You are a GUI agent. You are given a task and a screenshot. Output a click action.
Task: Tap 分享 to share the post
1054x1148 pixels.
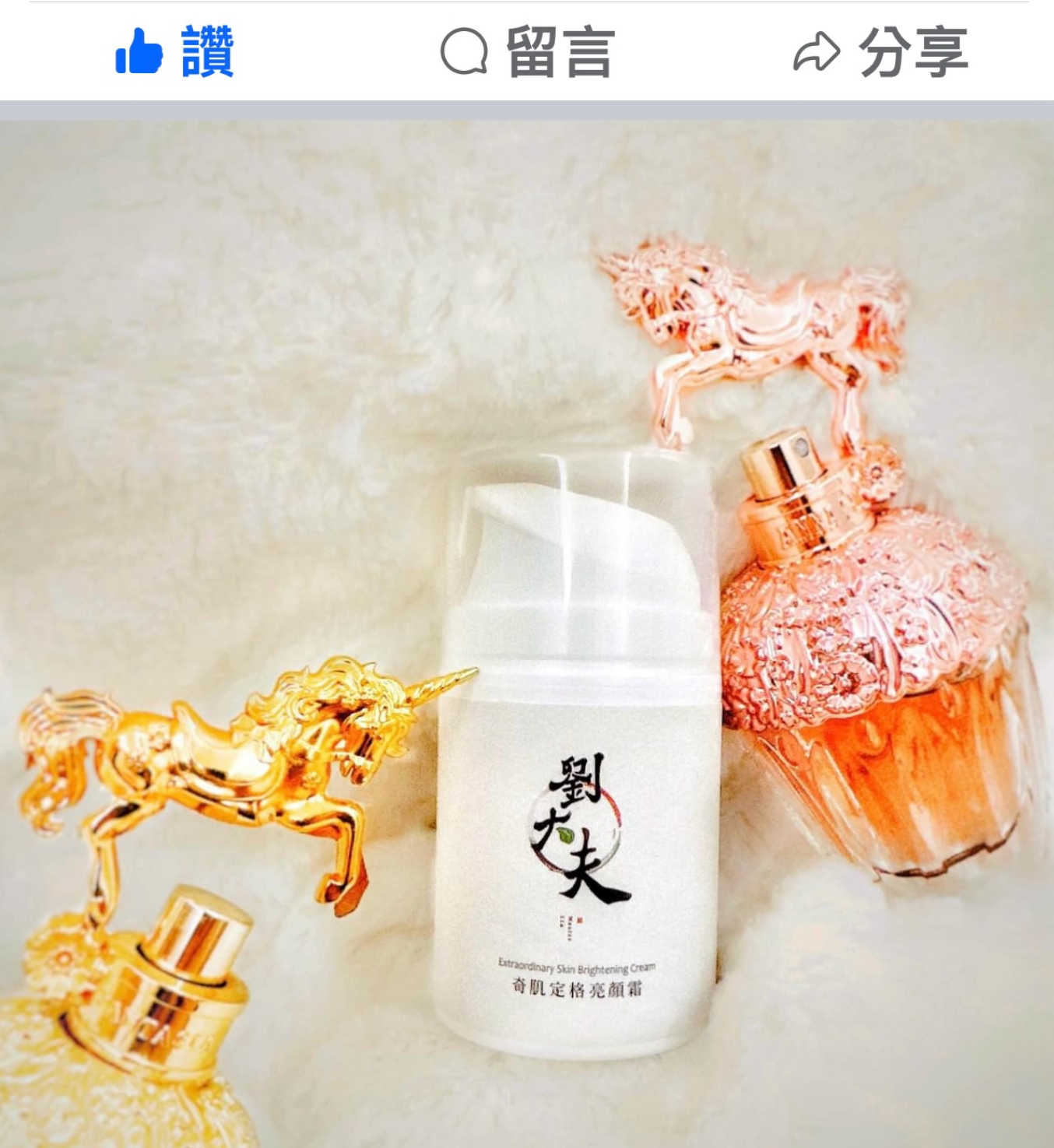880,52
